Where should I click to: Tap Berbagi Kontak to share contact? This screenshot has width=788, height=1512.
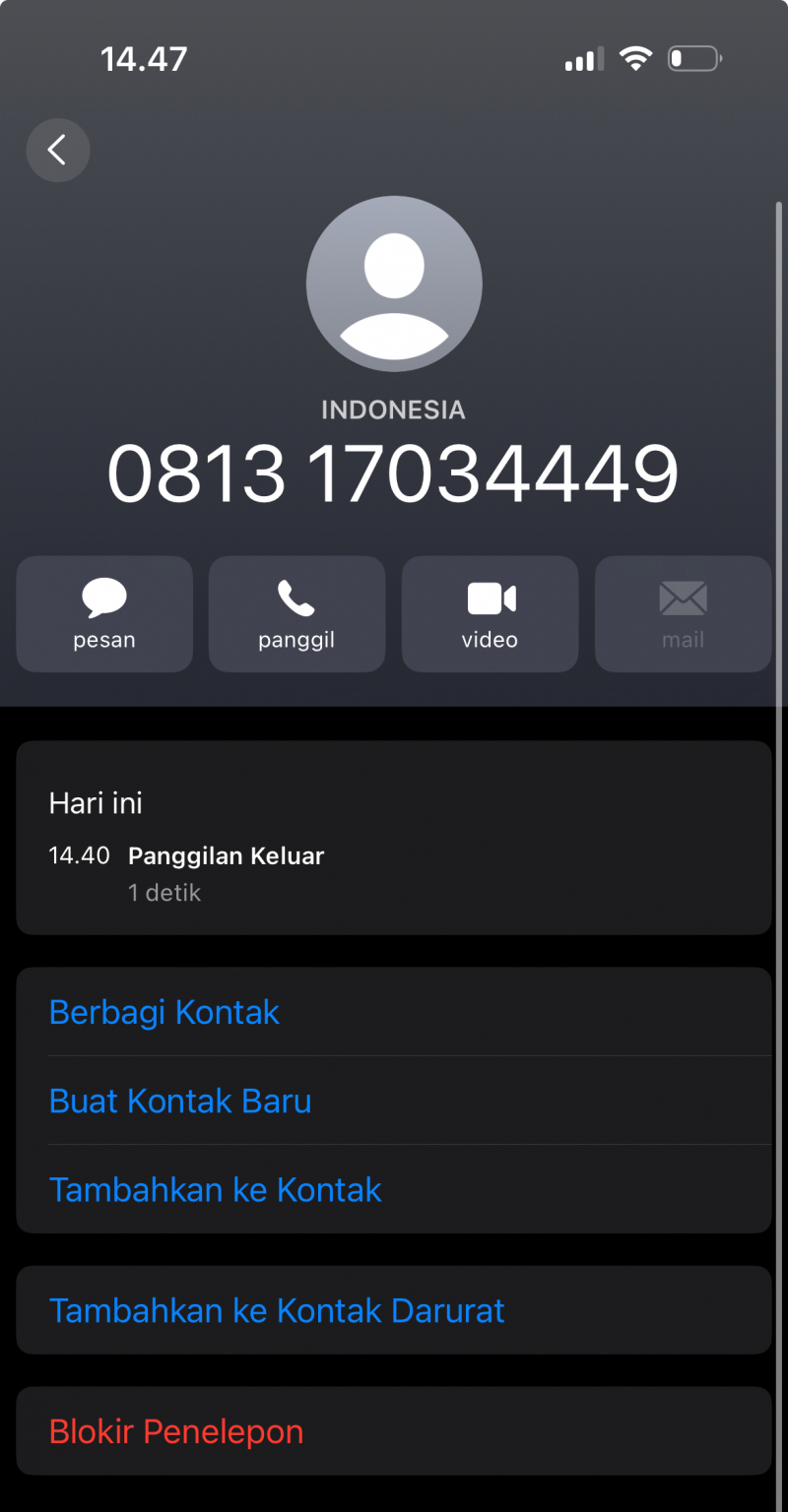pos(164,1012)
